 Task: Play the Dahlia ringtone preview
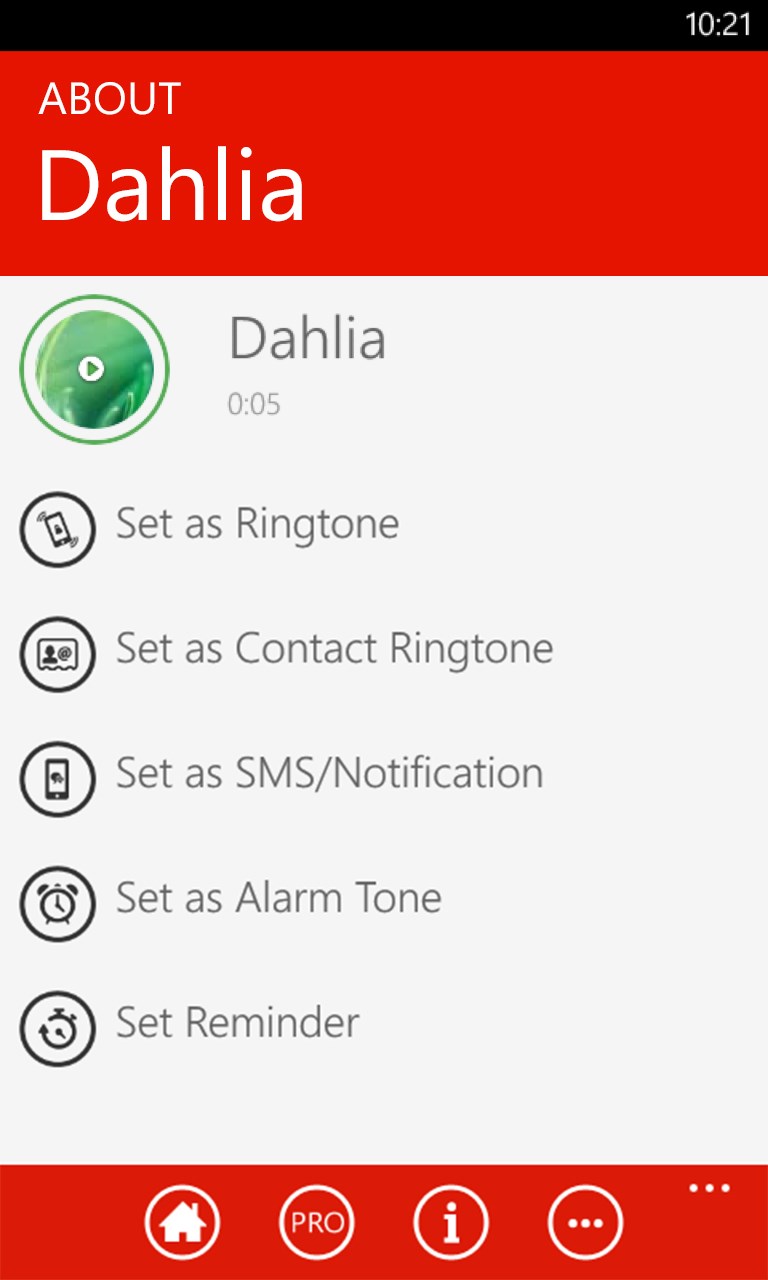click(93, 369)
